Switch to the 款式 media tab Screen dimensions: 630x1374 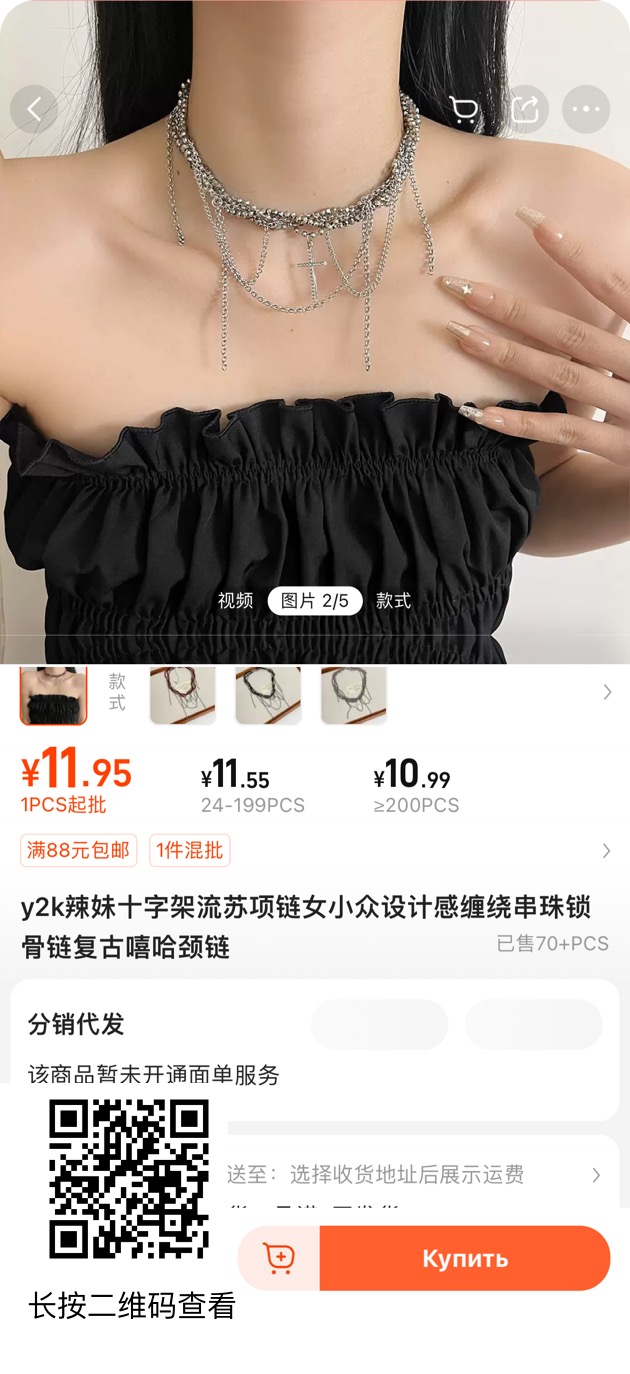click(x=393, y=601)
